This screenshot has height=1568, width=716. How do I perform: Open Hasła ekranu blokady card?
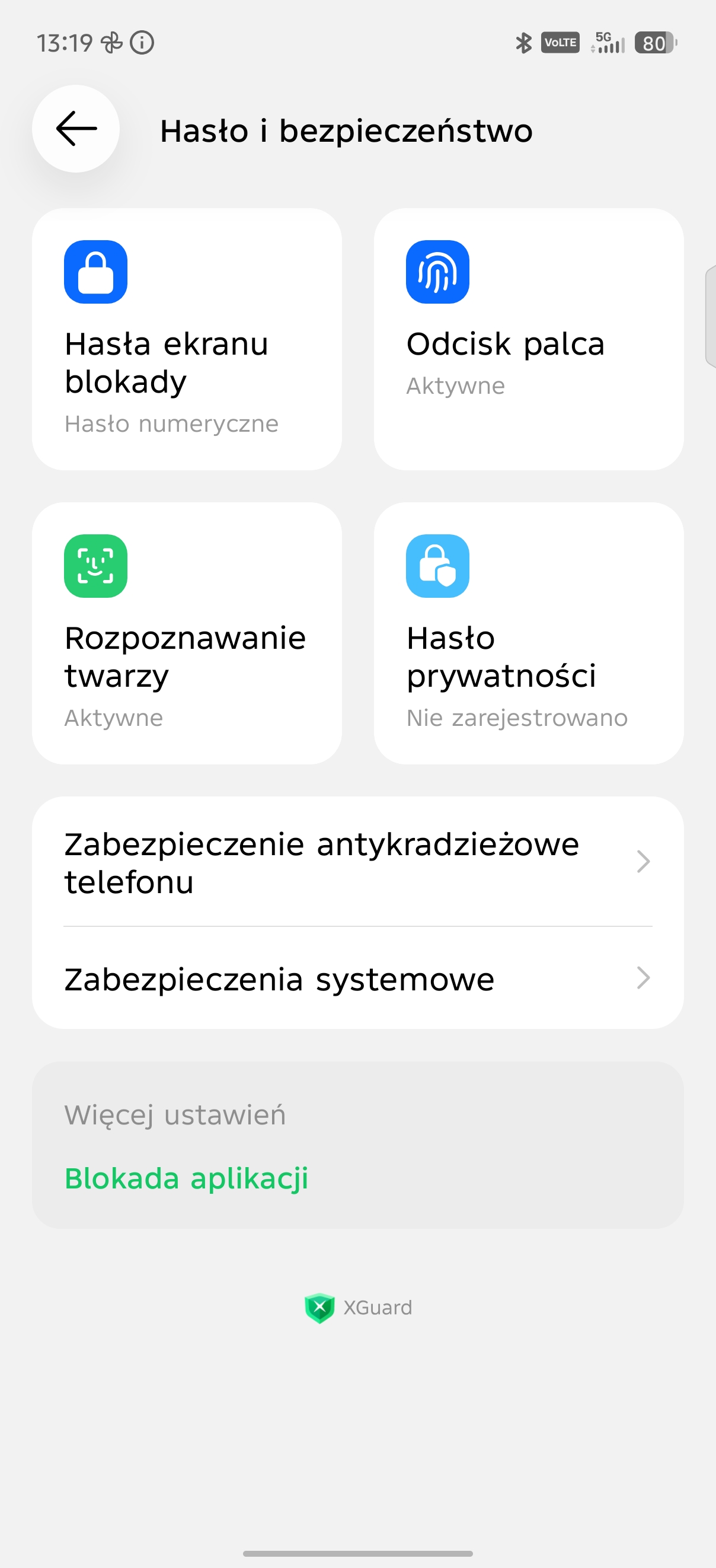(187, 339)
